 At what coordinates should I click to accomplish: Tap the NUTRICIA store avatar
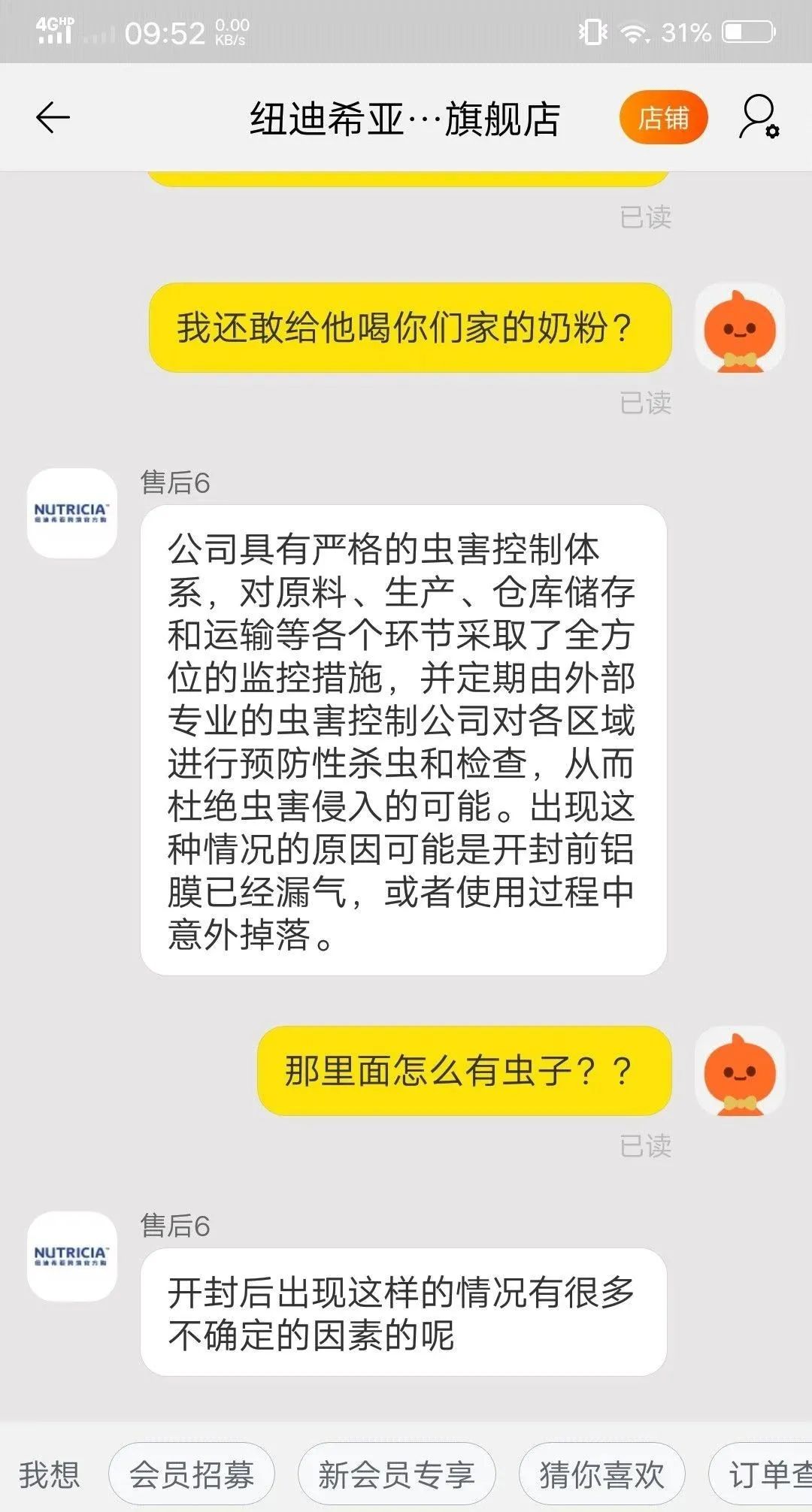point(72,515)
